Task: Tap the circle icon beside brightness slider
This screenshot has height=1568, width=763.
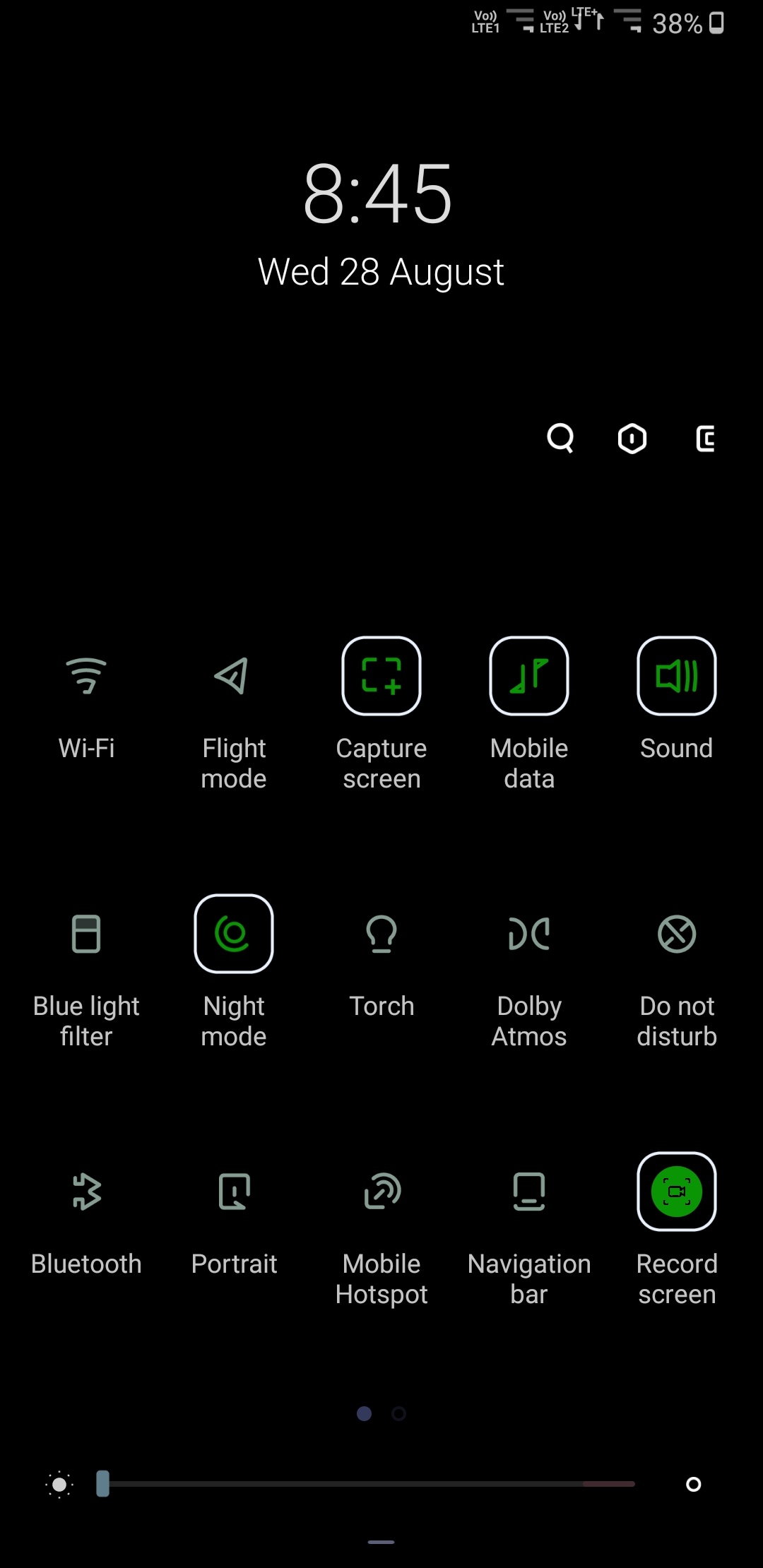Action: point(694,1484)
